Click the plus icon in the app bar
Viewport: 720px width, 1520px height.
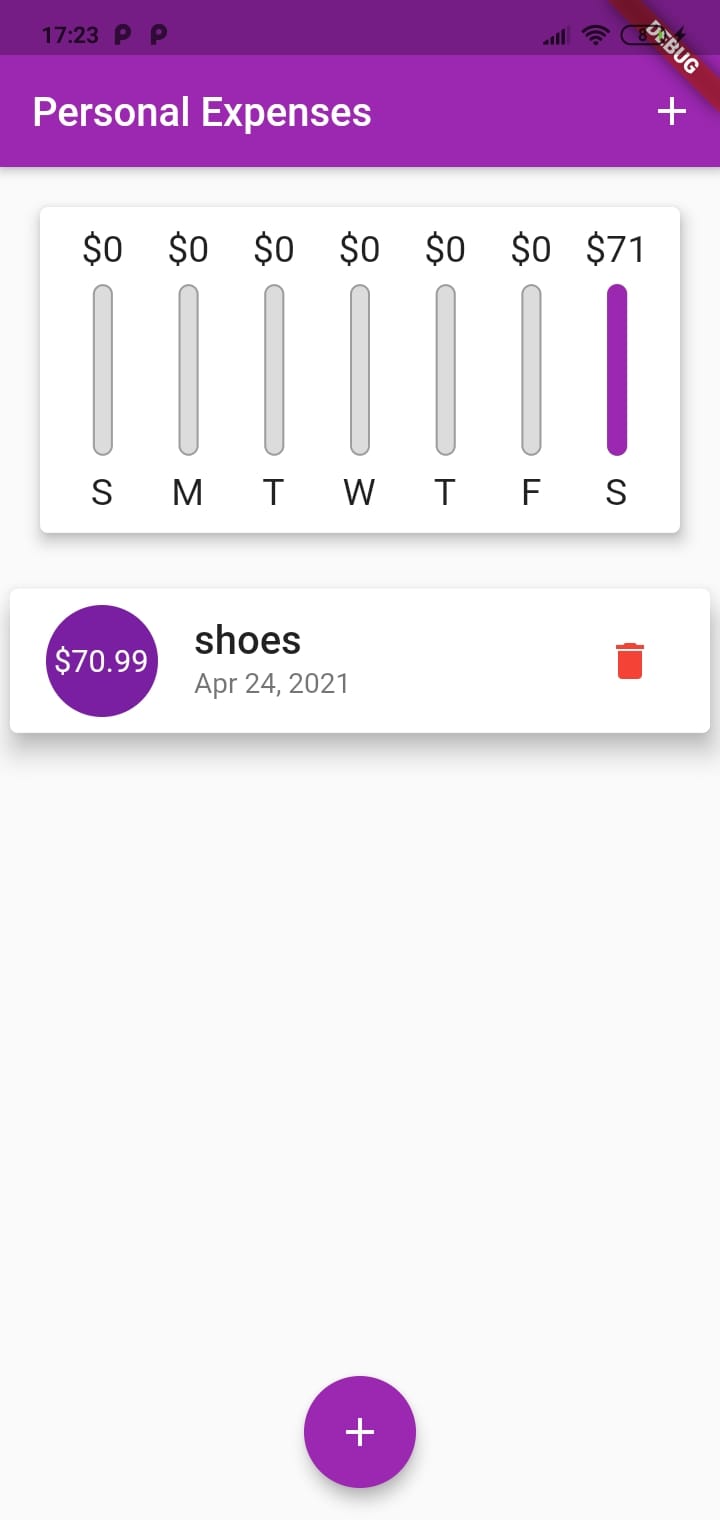click(671, 112)
